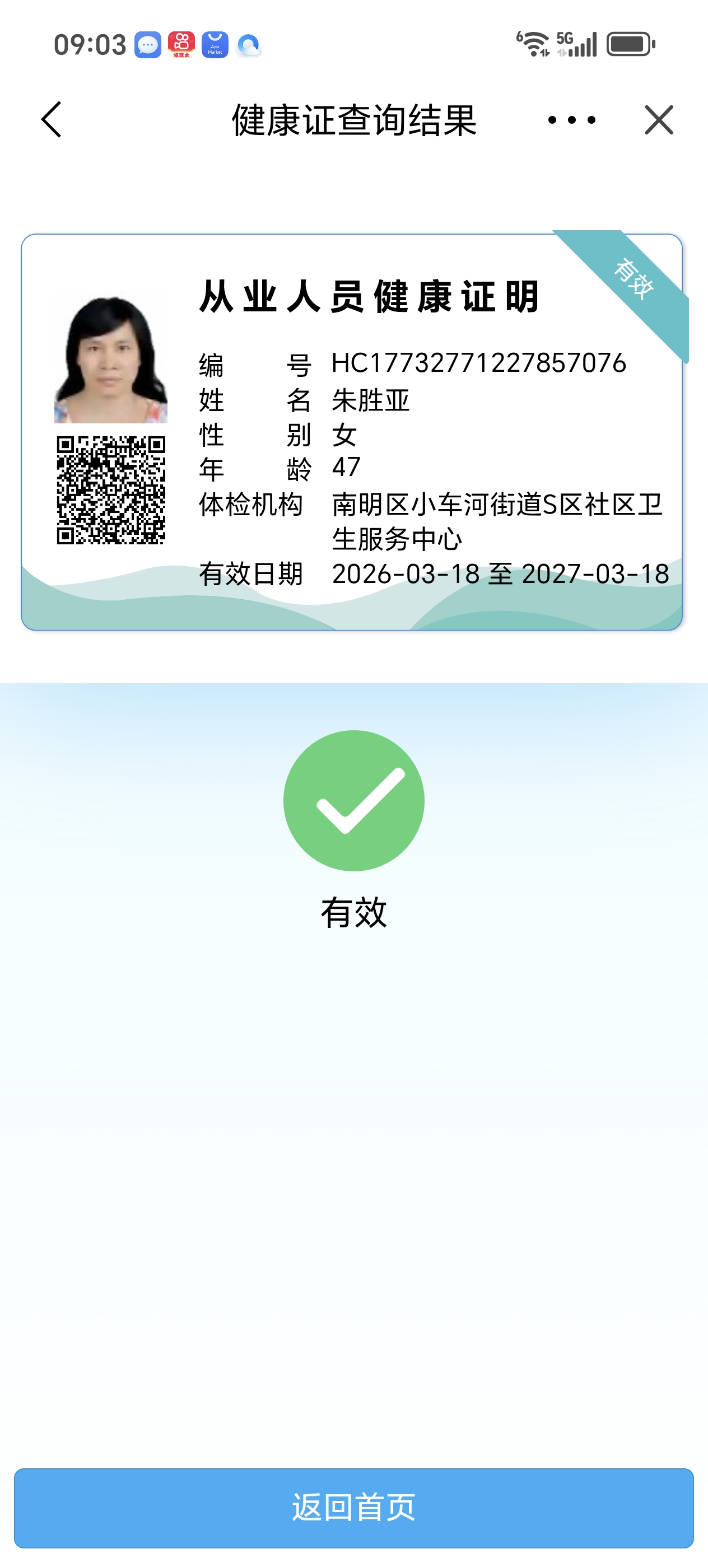Open the three-dot more options menu

[x=572, y=120]
